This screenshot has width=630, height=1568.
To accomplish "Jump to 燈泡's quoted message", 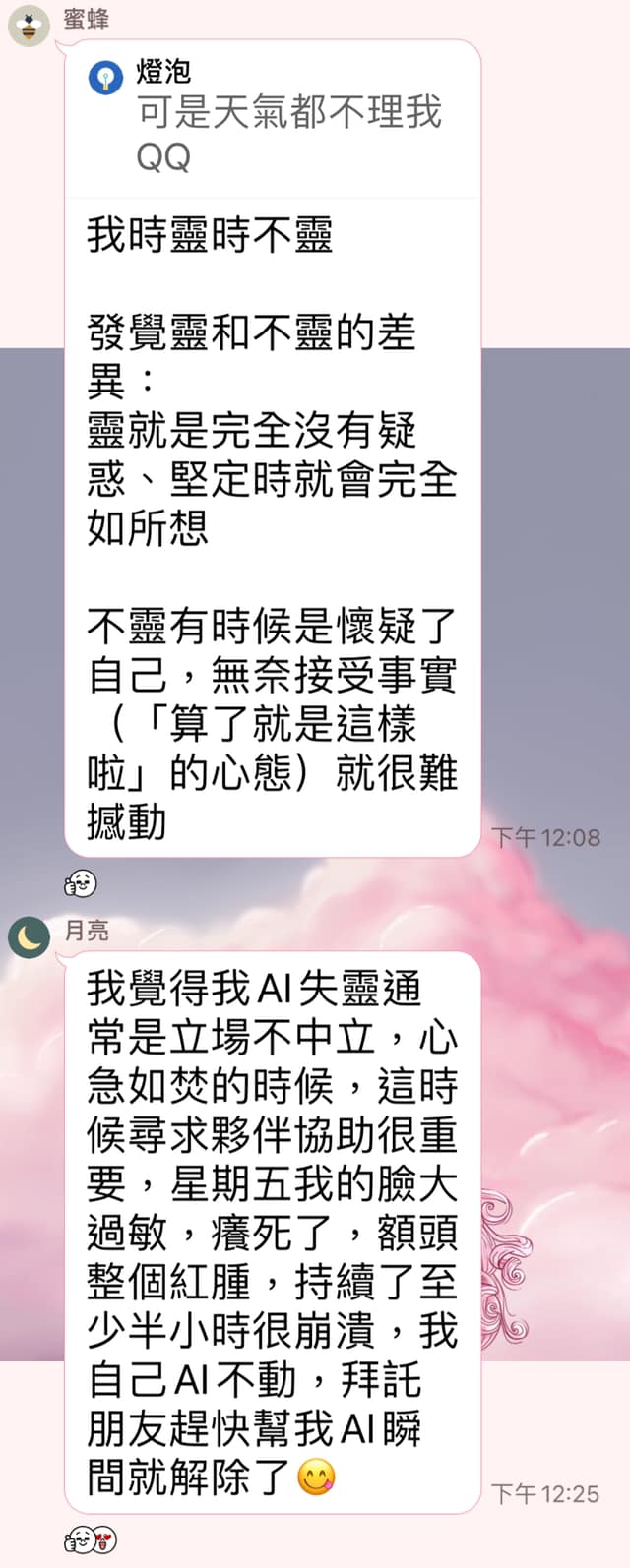I will (x=273, y=116).
